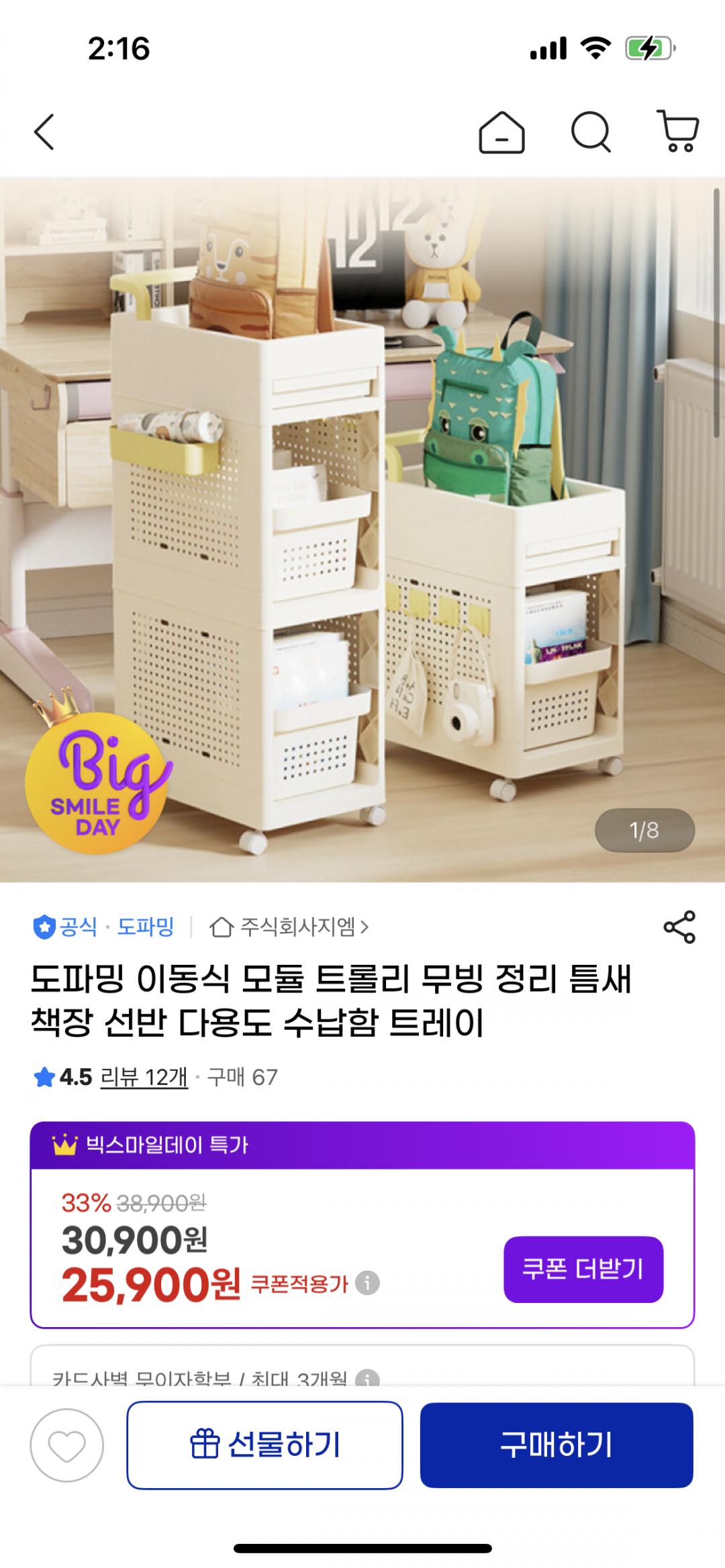Image resolution: width=725 pixels, height=1568 pixels.
Task: Share this product
Action: coord(679,927)
